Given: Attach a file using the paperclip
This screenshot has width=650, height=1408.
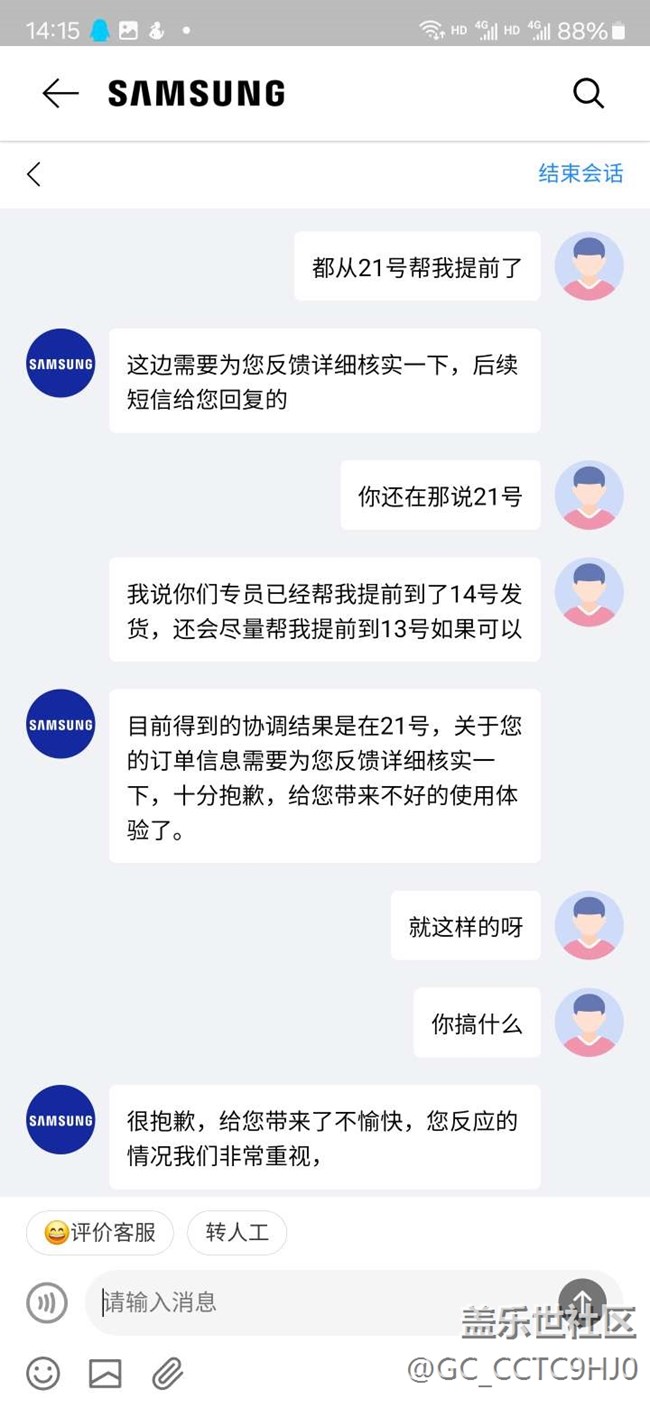Looking at the screenshot, I should tap(167, 1374).
